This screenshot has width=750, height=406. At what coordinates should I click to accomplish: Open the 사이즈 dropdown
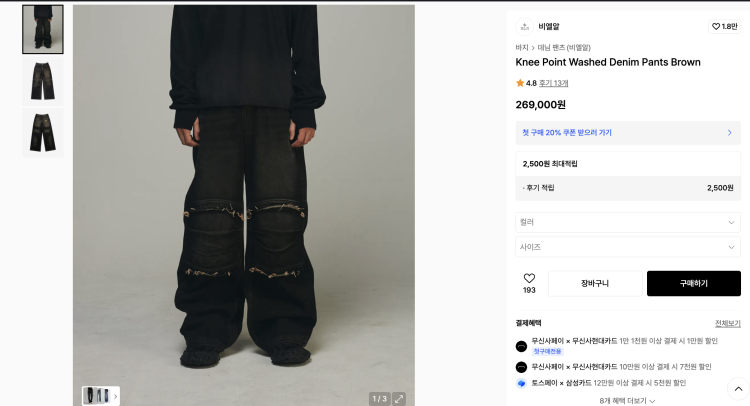tap(627, 246)
